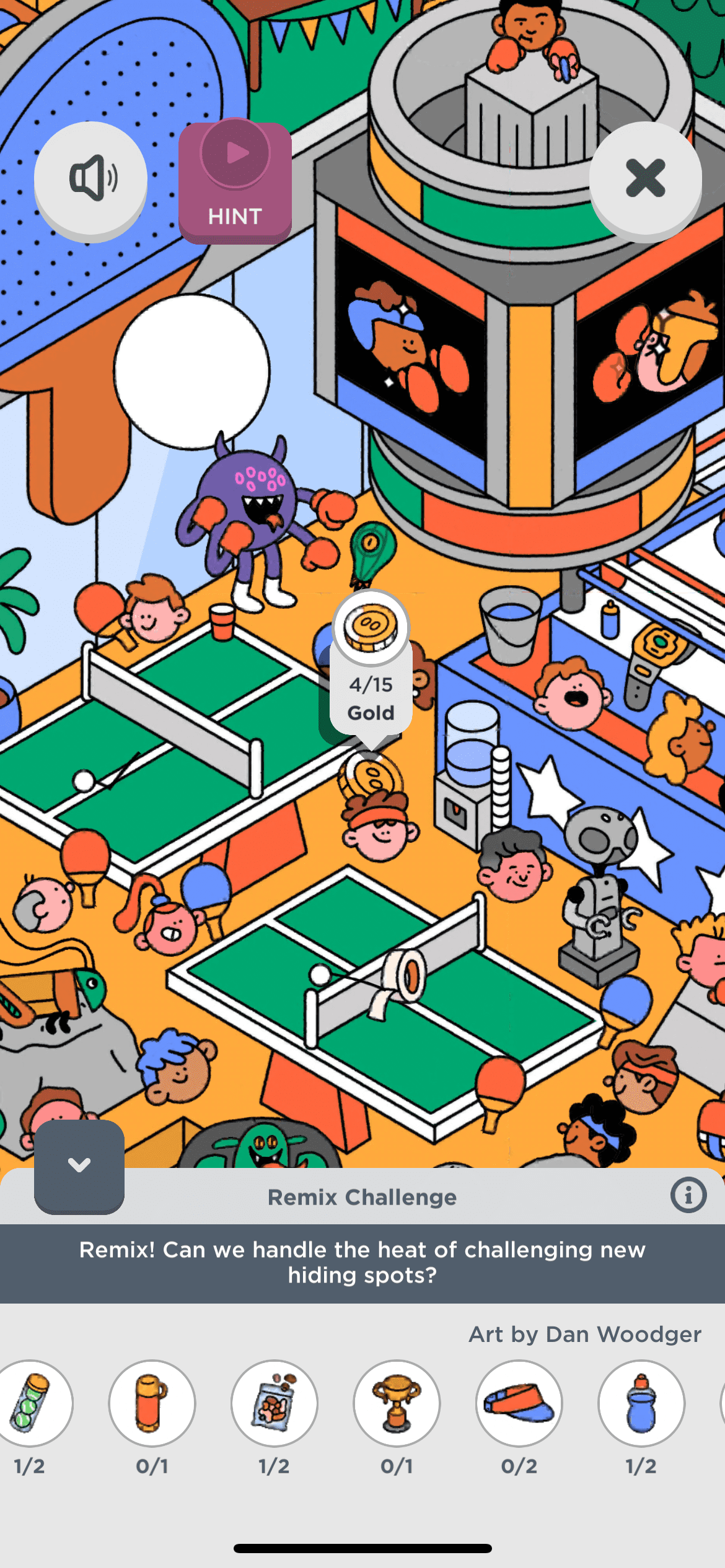Select the blue water bottle item
The height and width of the screenshot is (1568, 725).
(x=641, y=1403)
